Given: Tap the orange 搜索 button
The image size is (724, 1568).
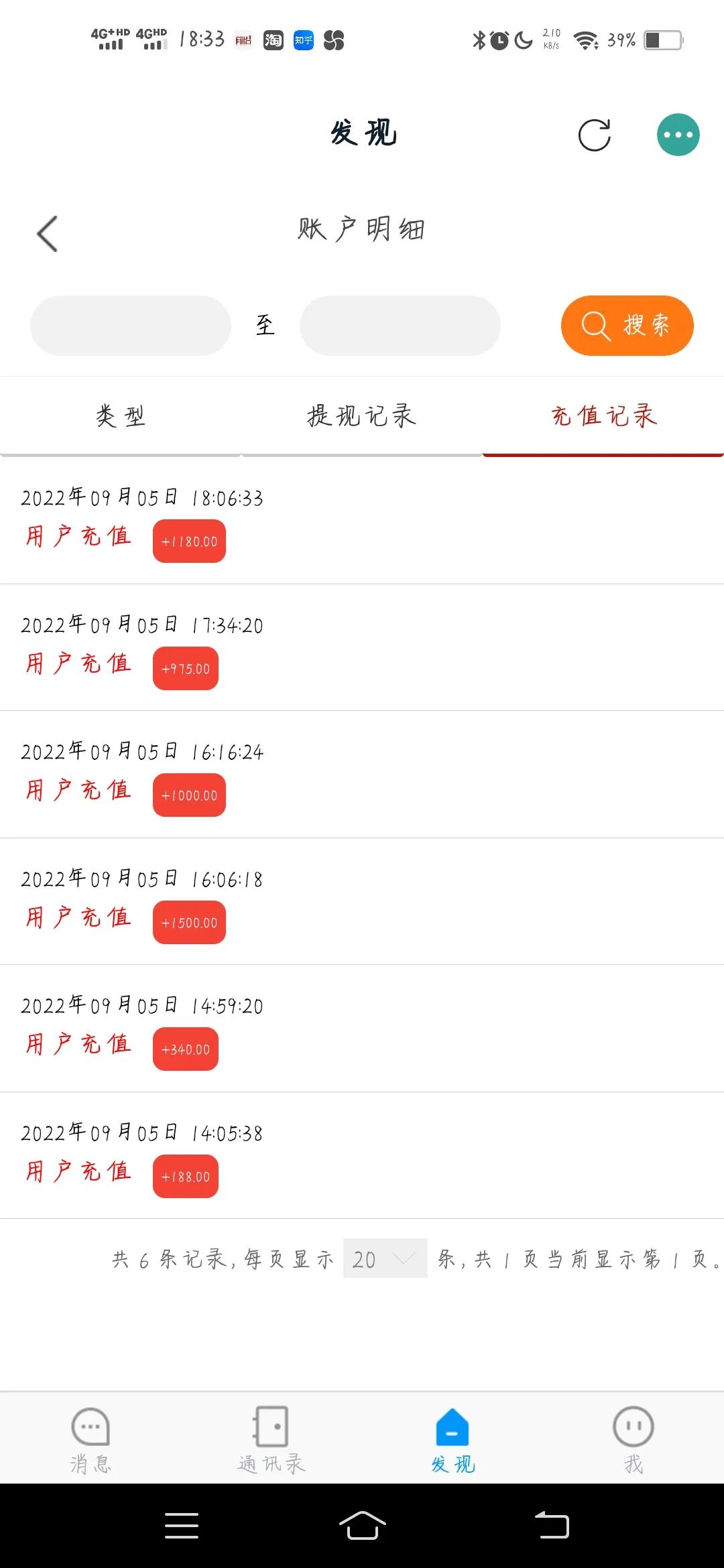Looking at the screenshot, I should [x=627, y=326].
